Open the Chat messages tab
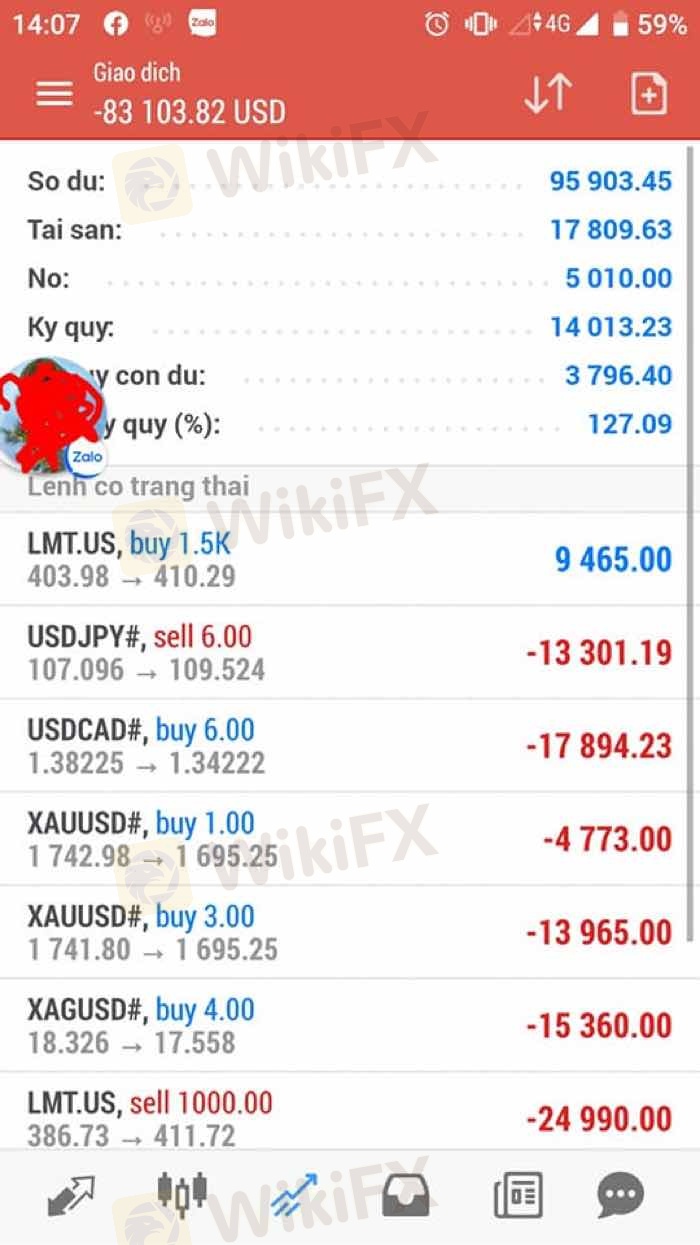The height and width of the screenshot is (1245, 700). (x=620, y=1195)
